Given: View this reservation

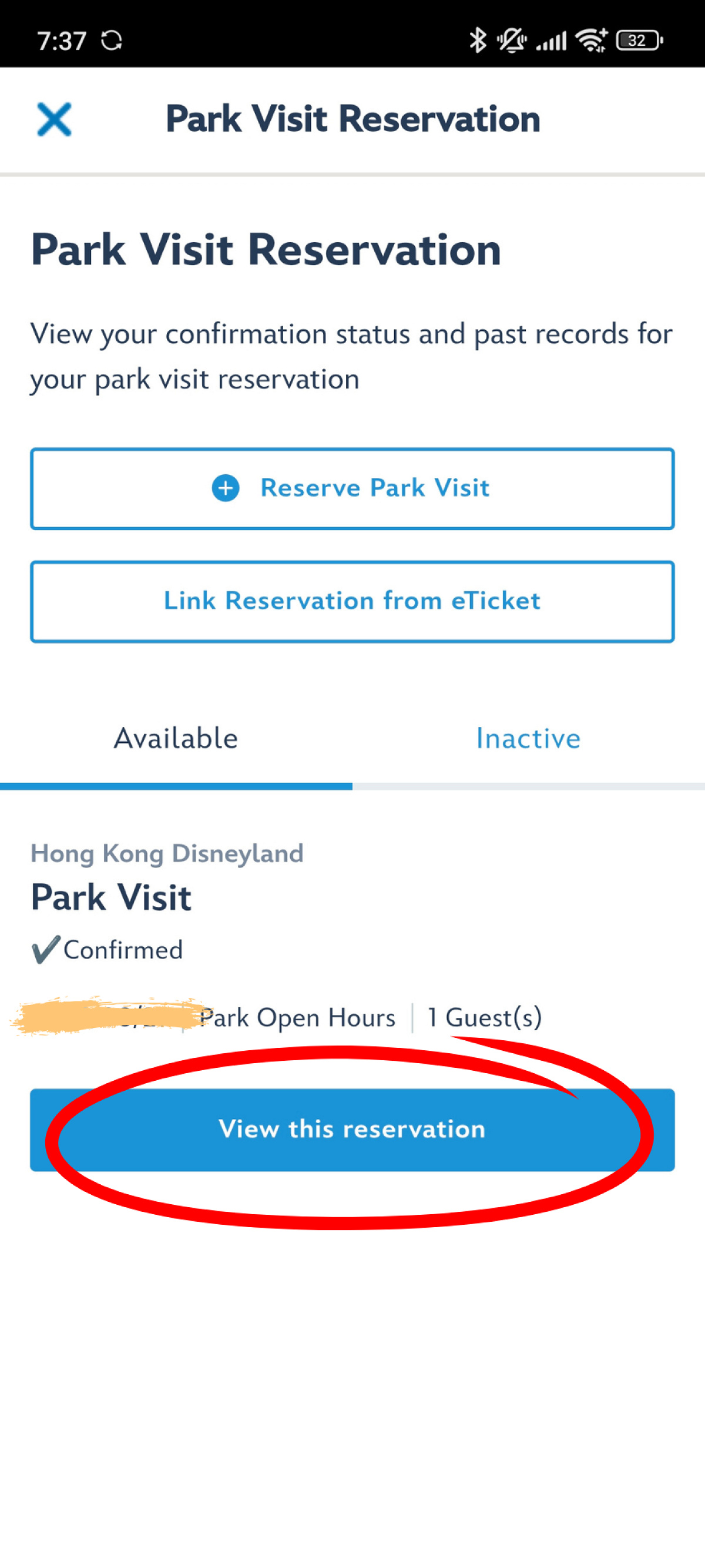Looking at the screenshot, I should (x=352, y=1129).
